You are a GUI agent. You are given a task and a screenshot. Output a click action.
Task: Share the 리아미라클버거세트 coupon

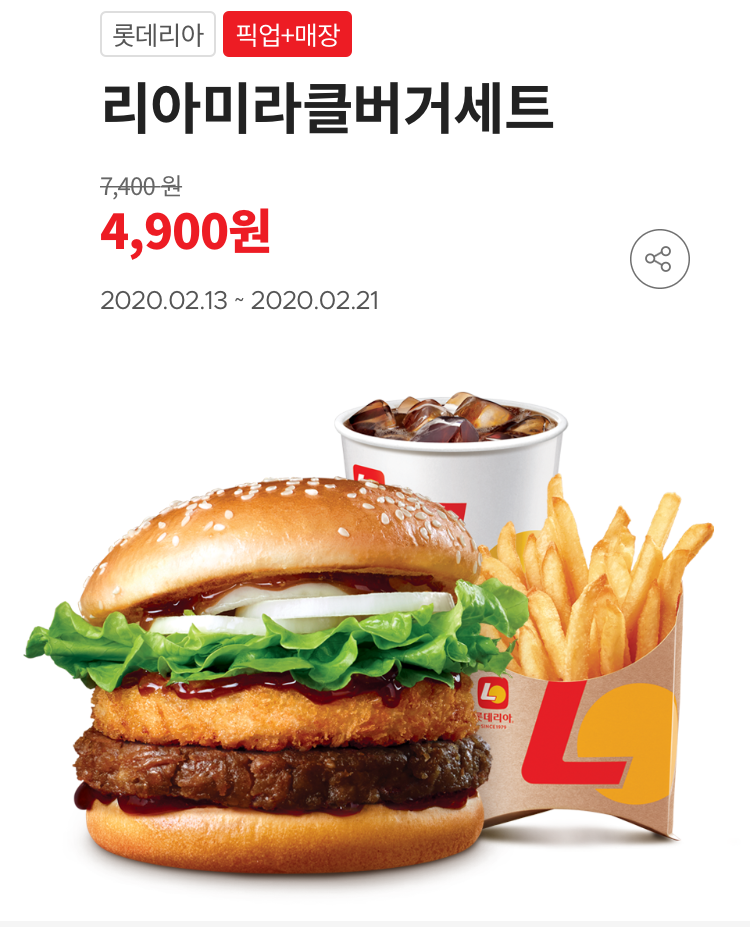[659, 259]
